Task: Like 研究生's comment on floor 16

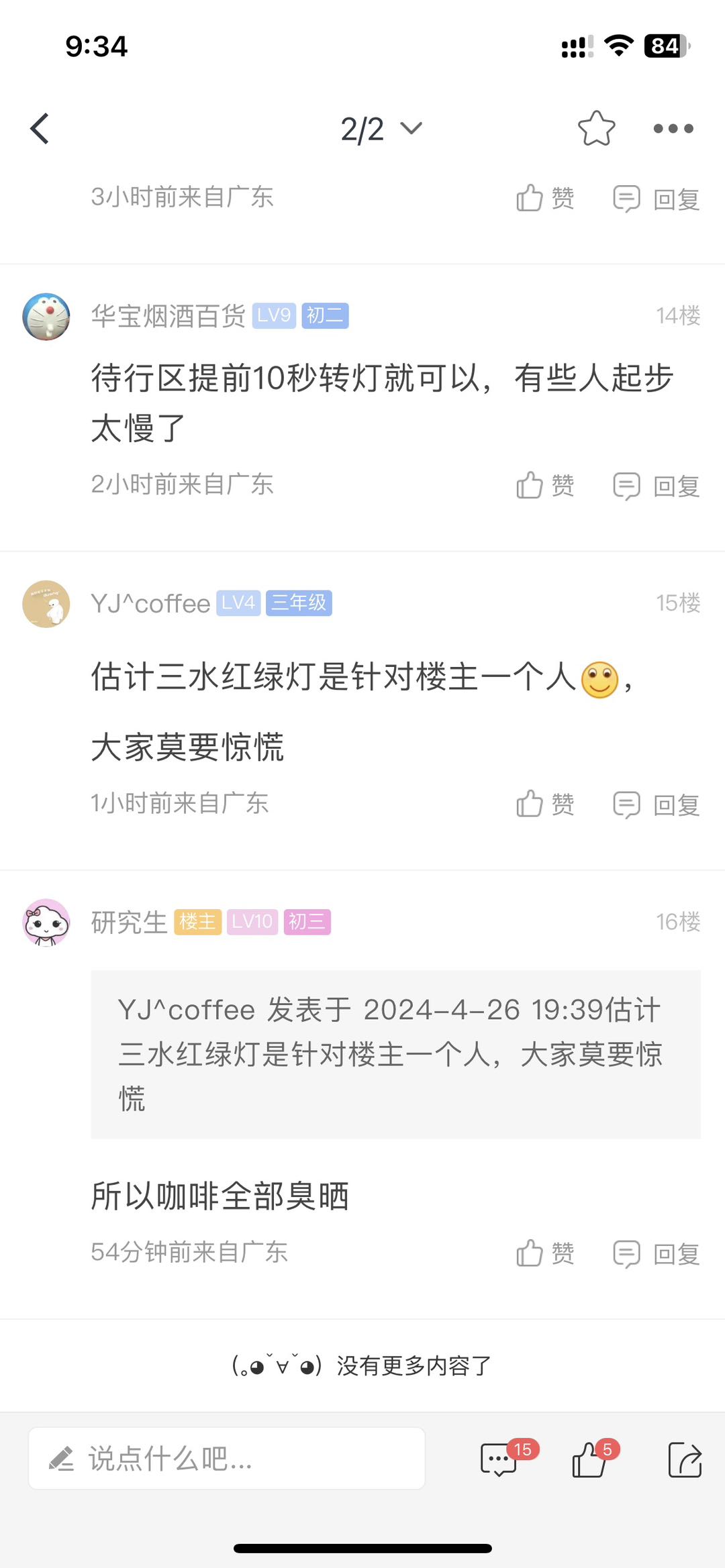Action: click(x=545, y=1253)
